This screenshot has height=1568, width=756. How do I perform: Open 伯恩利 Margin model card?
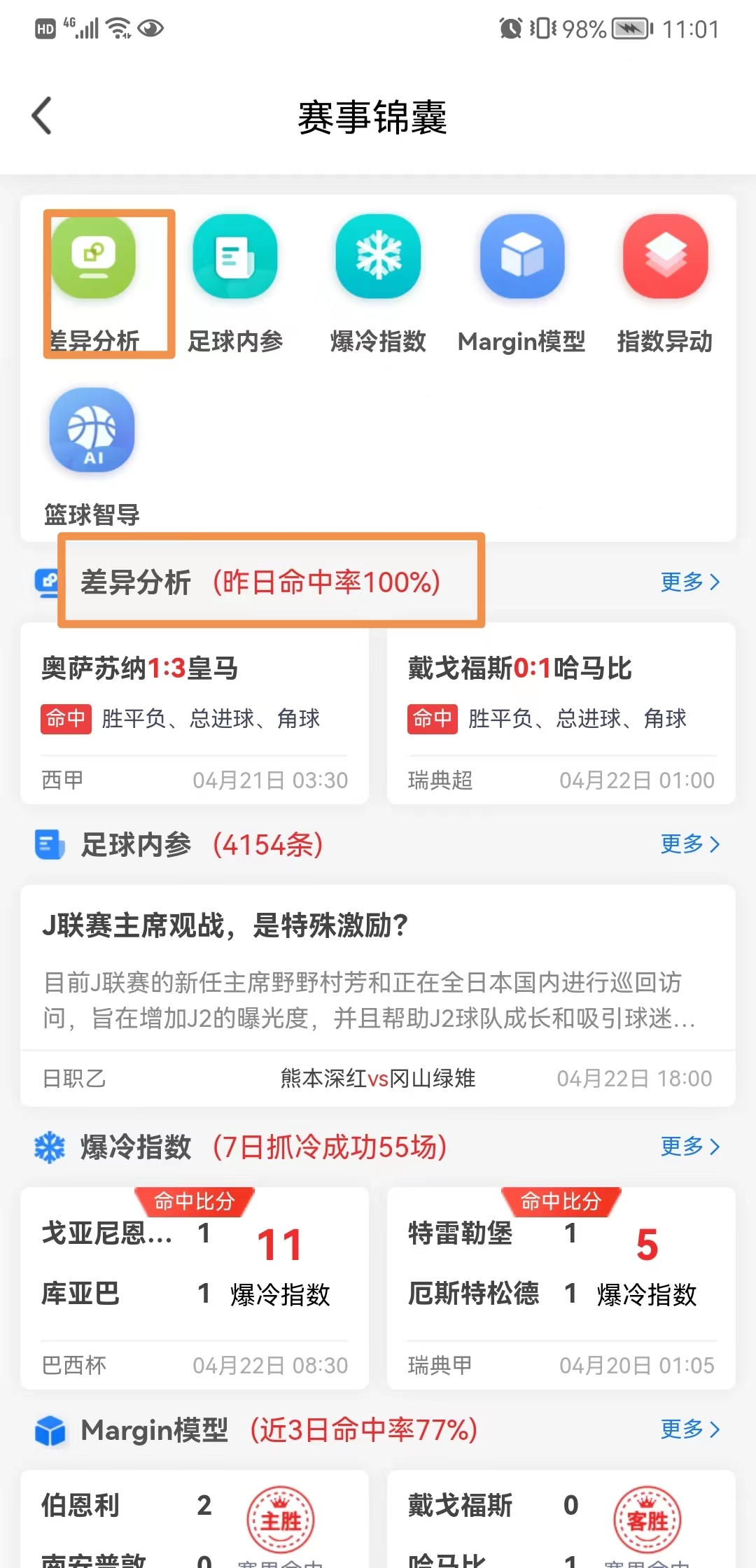[x=195, y=1519]
